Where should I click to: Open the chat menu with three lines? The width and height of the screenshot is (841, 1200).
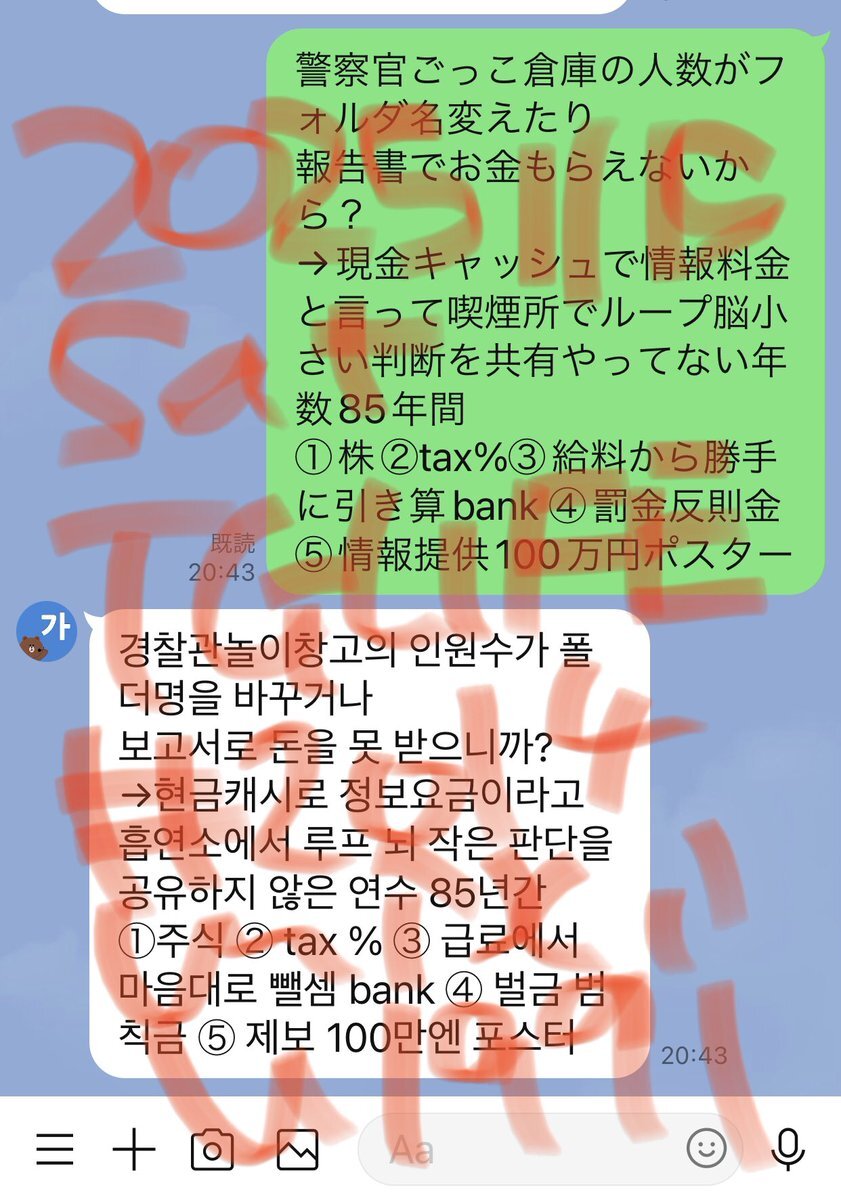point(54,1149)
